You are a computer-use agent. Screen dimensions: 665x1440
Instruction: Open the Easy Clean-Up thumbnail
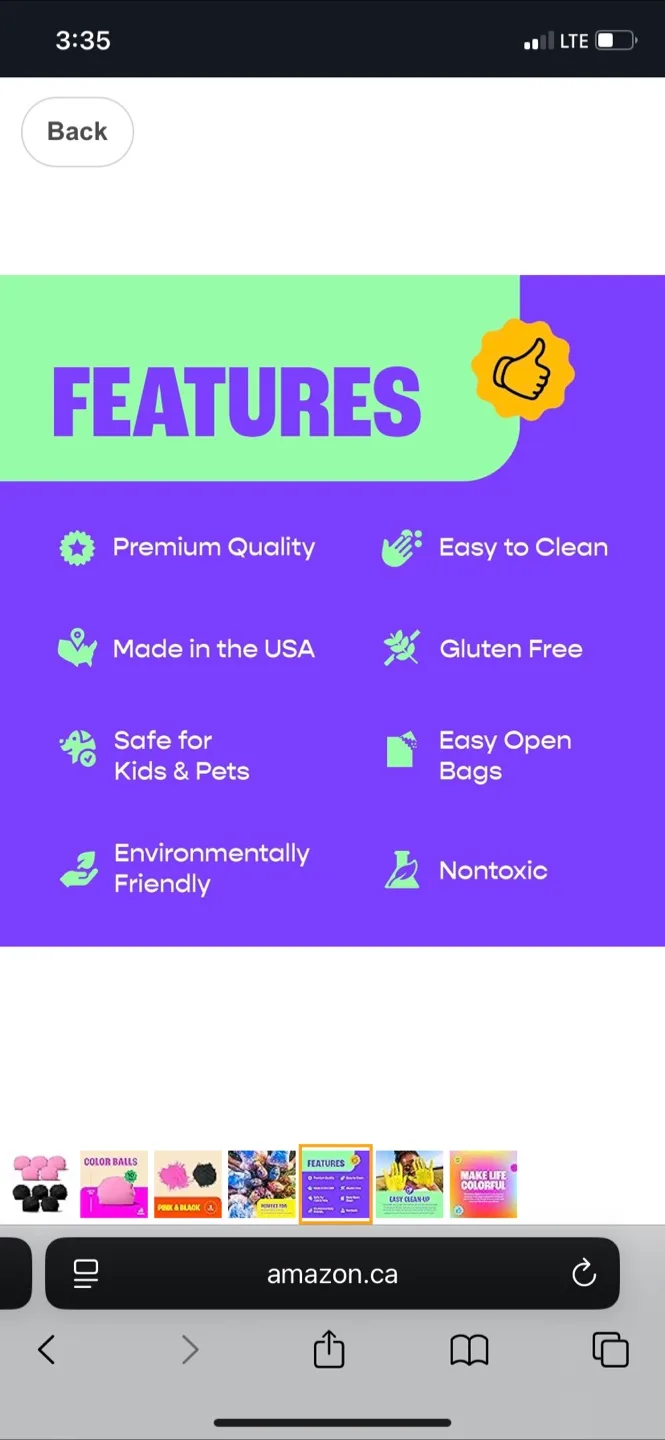410,1184
